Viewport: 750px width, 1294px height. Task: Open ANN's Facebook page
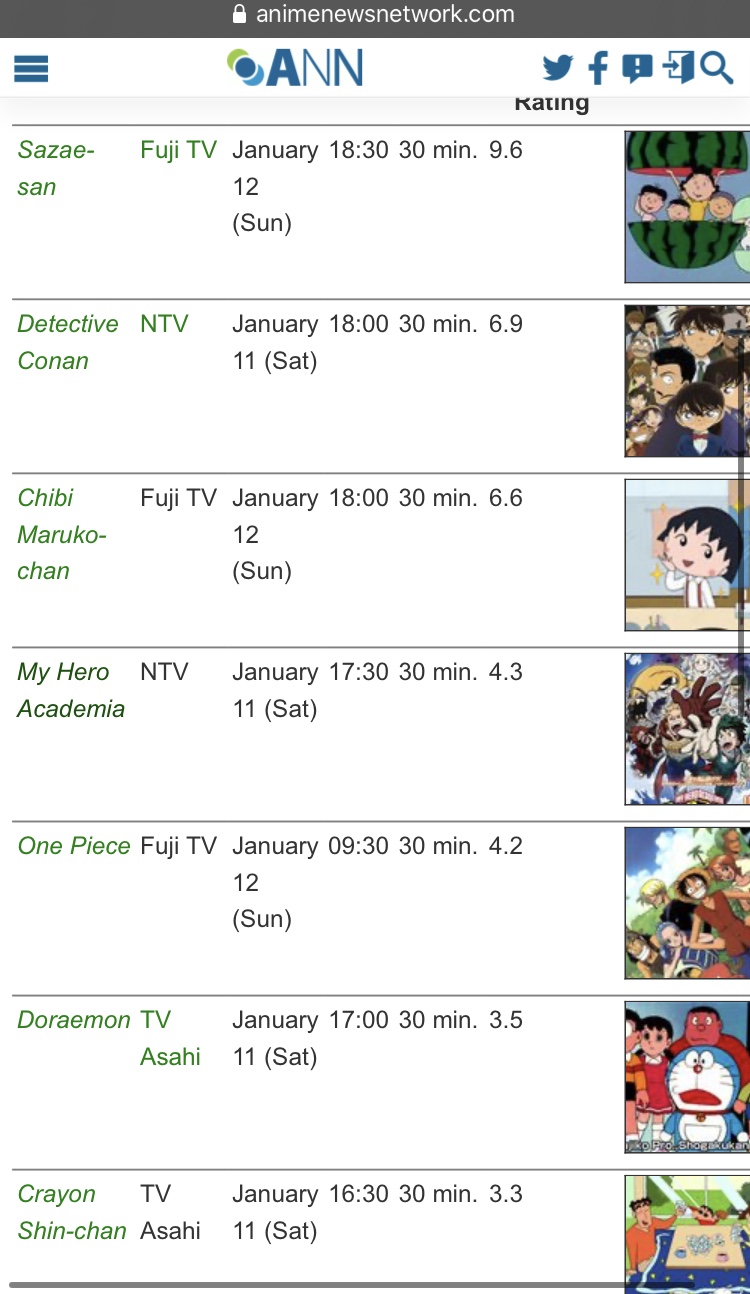598,68
